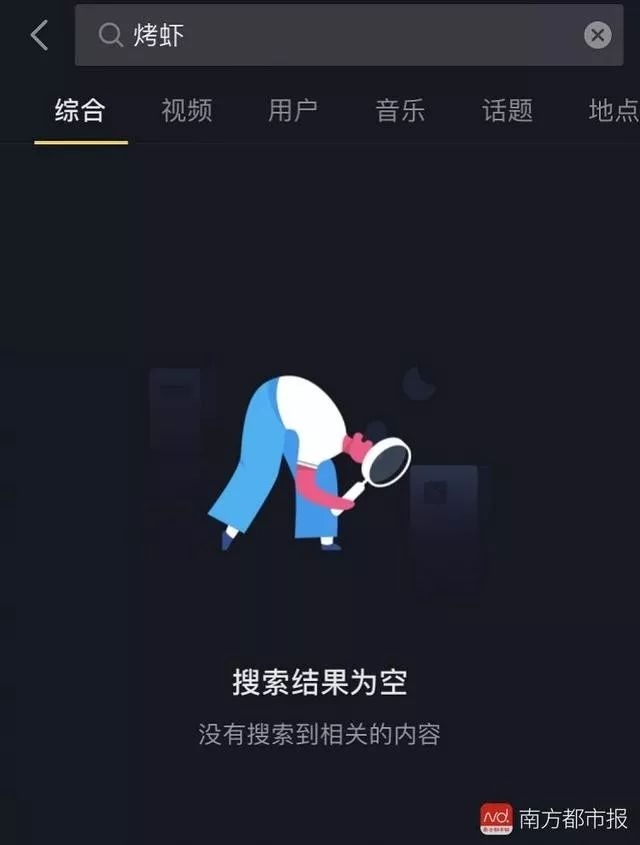Select the 综合 tab

80,110
